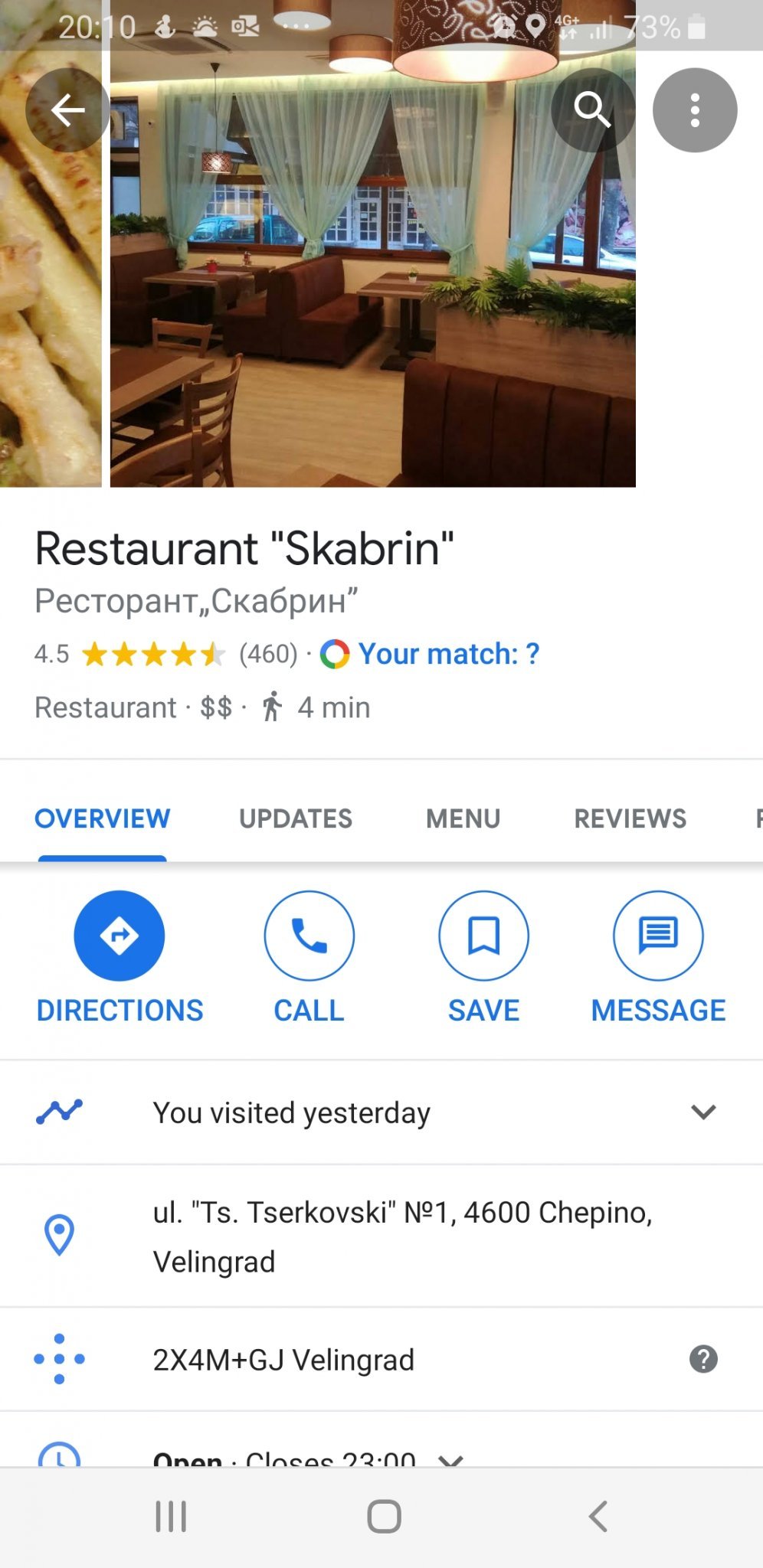
Task: Open the three-dot overflow menu
Action: tap(694, 110)
